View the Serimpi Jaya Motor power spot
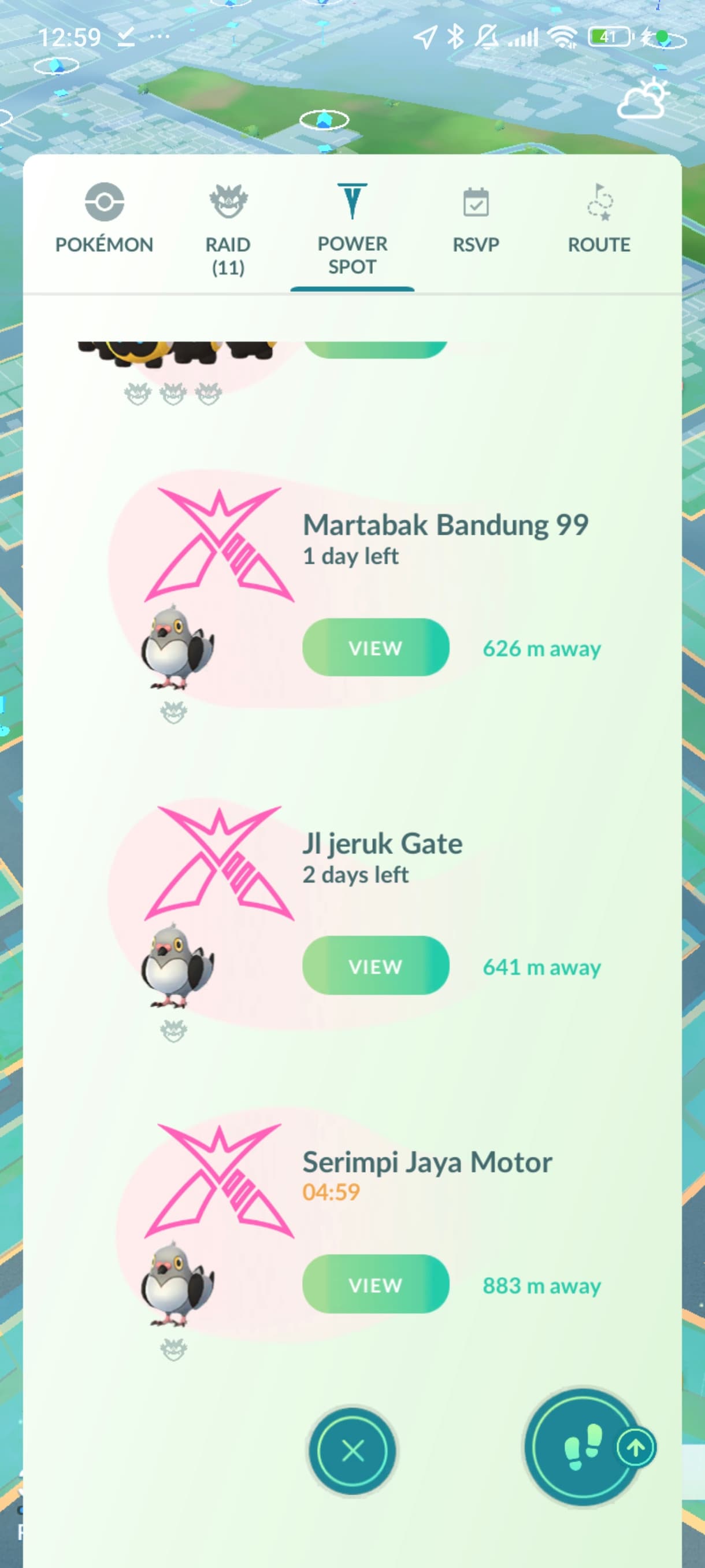 (375, 1284)
